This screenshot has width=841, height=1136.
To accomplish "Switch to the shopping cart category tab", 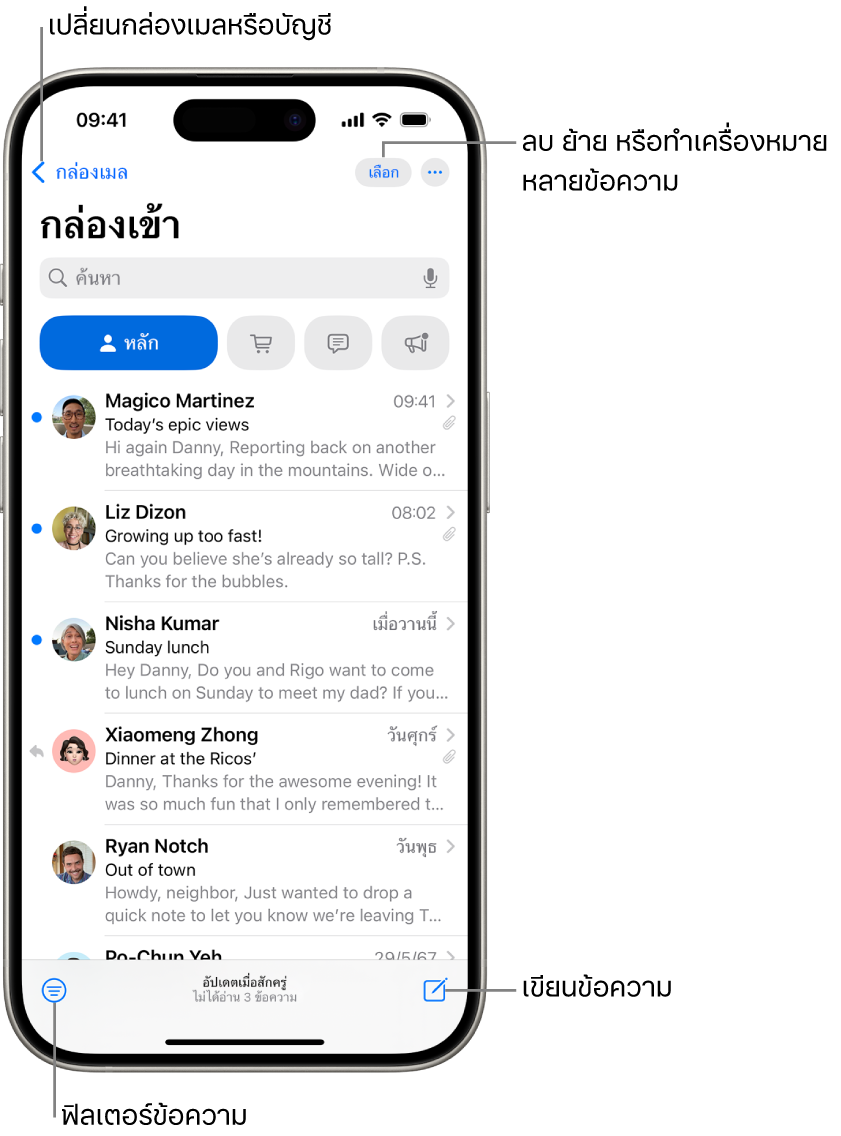I will [x=261, y=343].
